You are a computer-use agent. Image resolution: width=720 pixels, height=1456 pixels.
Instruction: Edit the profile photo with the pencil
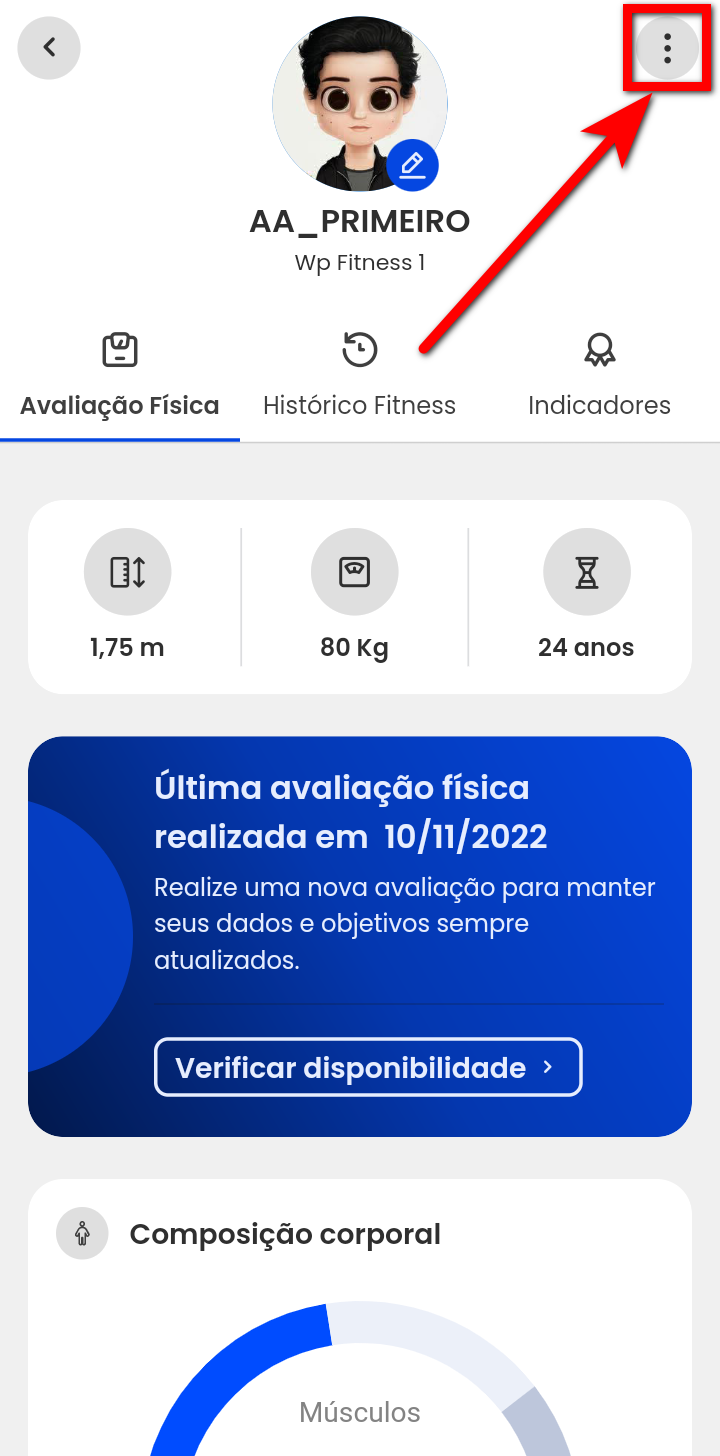[412, 164]
